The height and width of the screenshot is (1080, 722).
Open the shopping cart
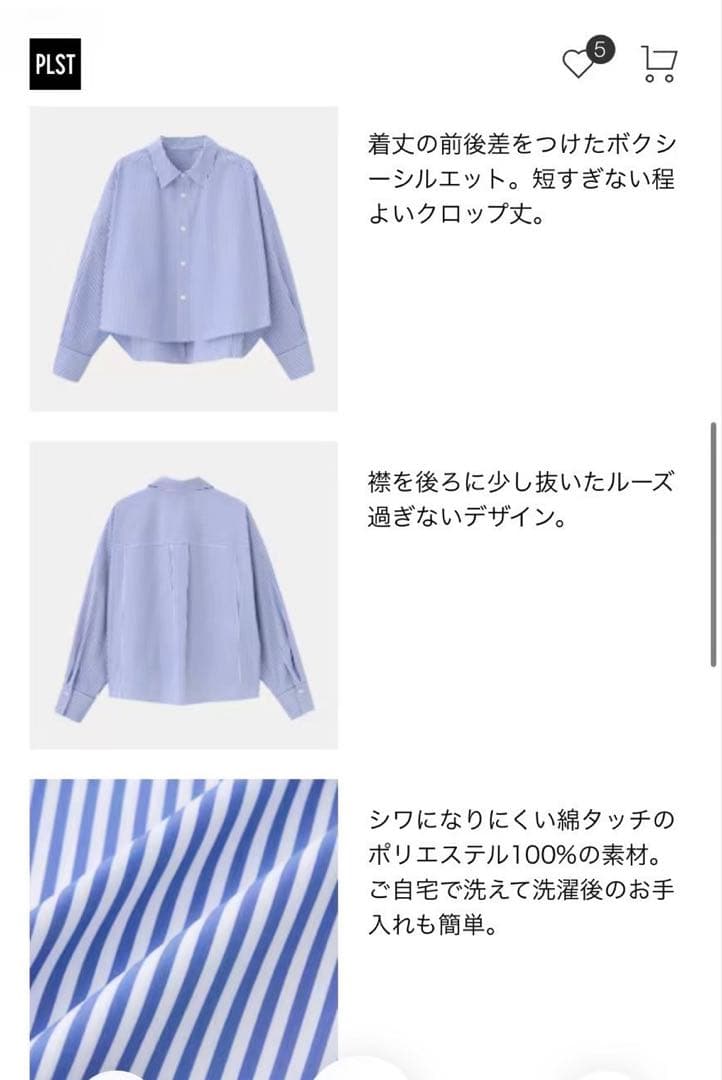point(658,64)
